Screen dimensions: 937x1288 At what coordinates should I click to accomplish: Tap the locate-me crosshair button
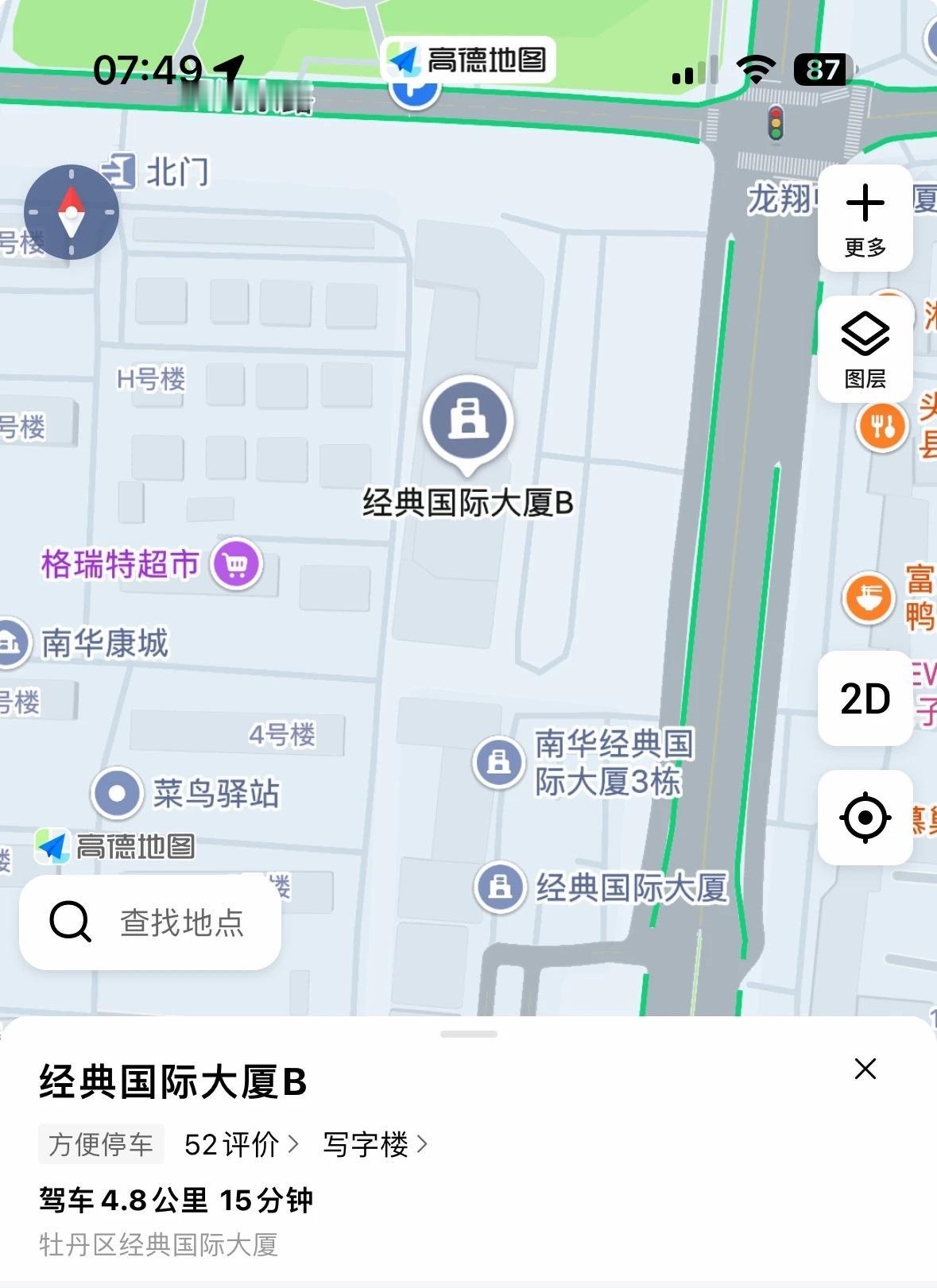[865, 816]
